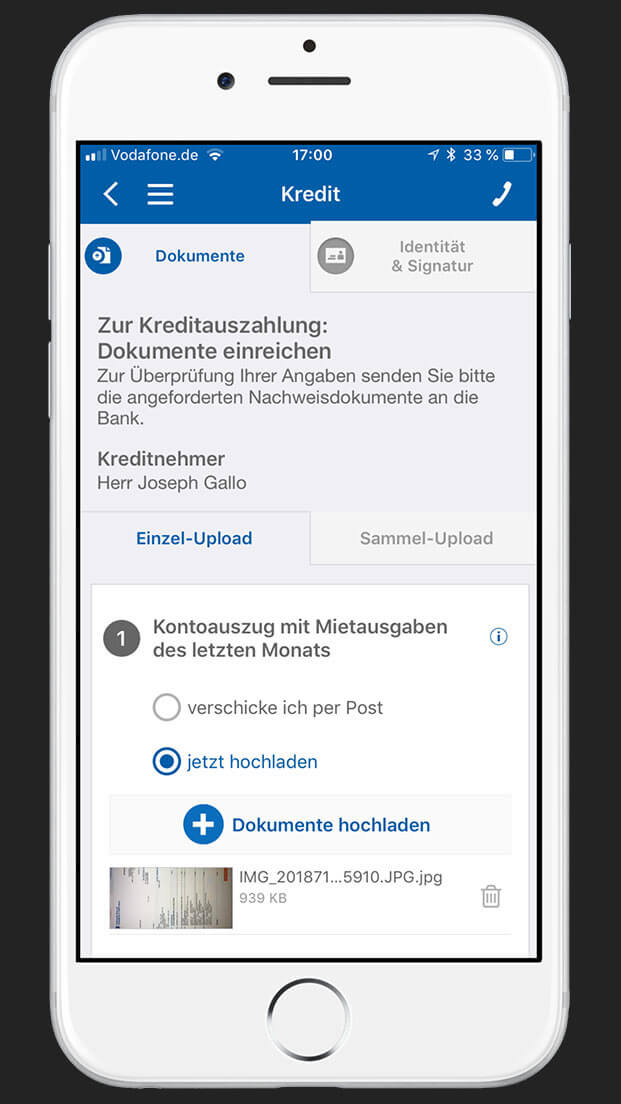Image resolution: width=621 pixels, height=1104 pixels.
Task: Call the bank via phone icon
Action: (501, 194)
